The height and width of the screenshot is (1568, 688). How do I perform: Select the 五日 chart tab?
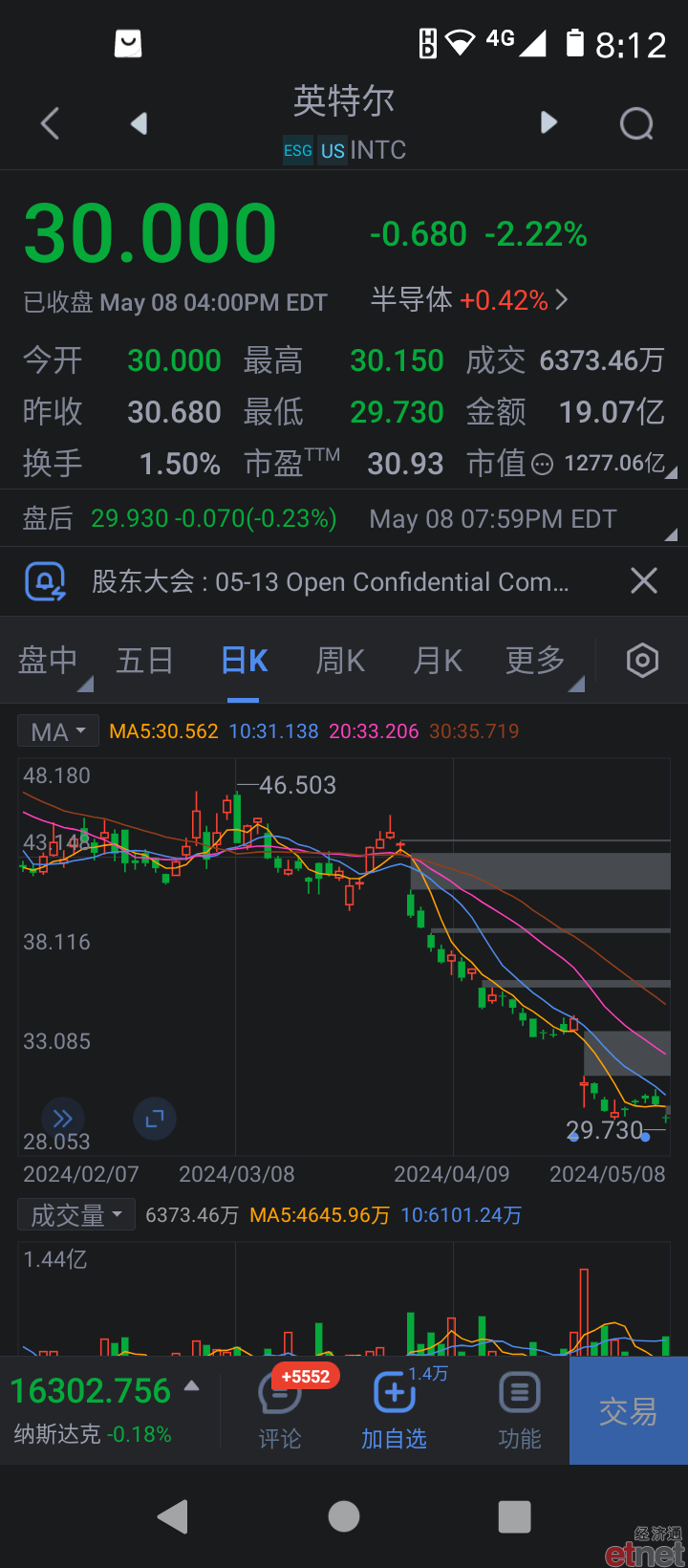(x=145, y=660)
